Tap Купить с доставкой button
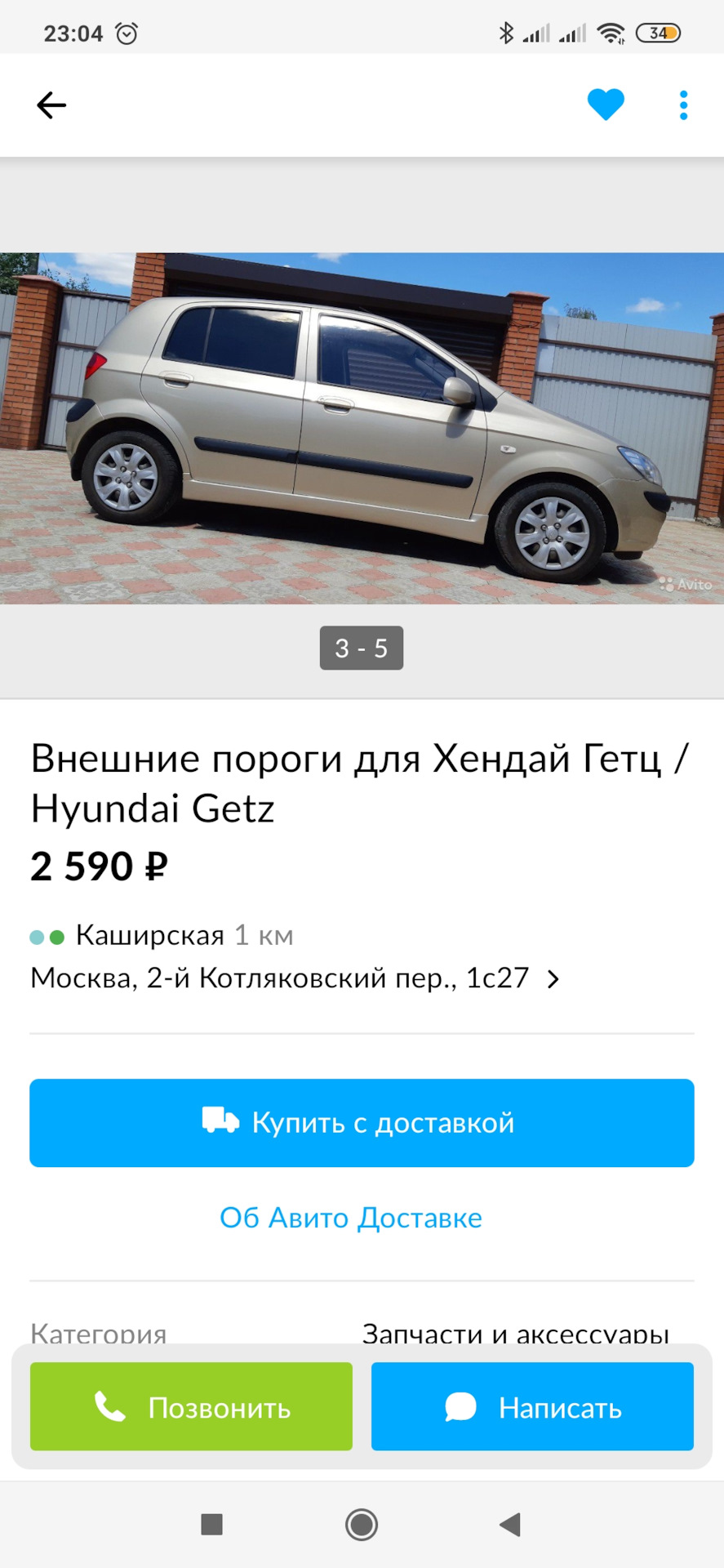The image size is (724, 1568). pos(362,1122)
